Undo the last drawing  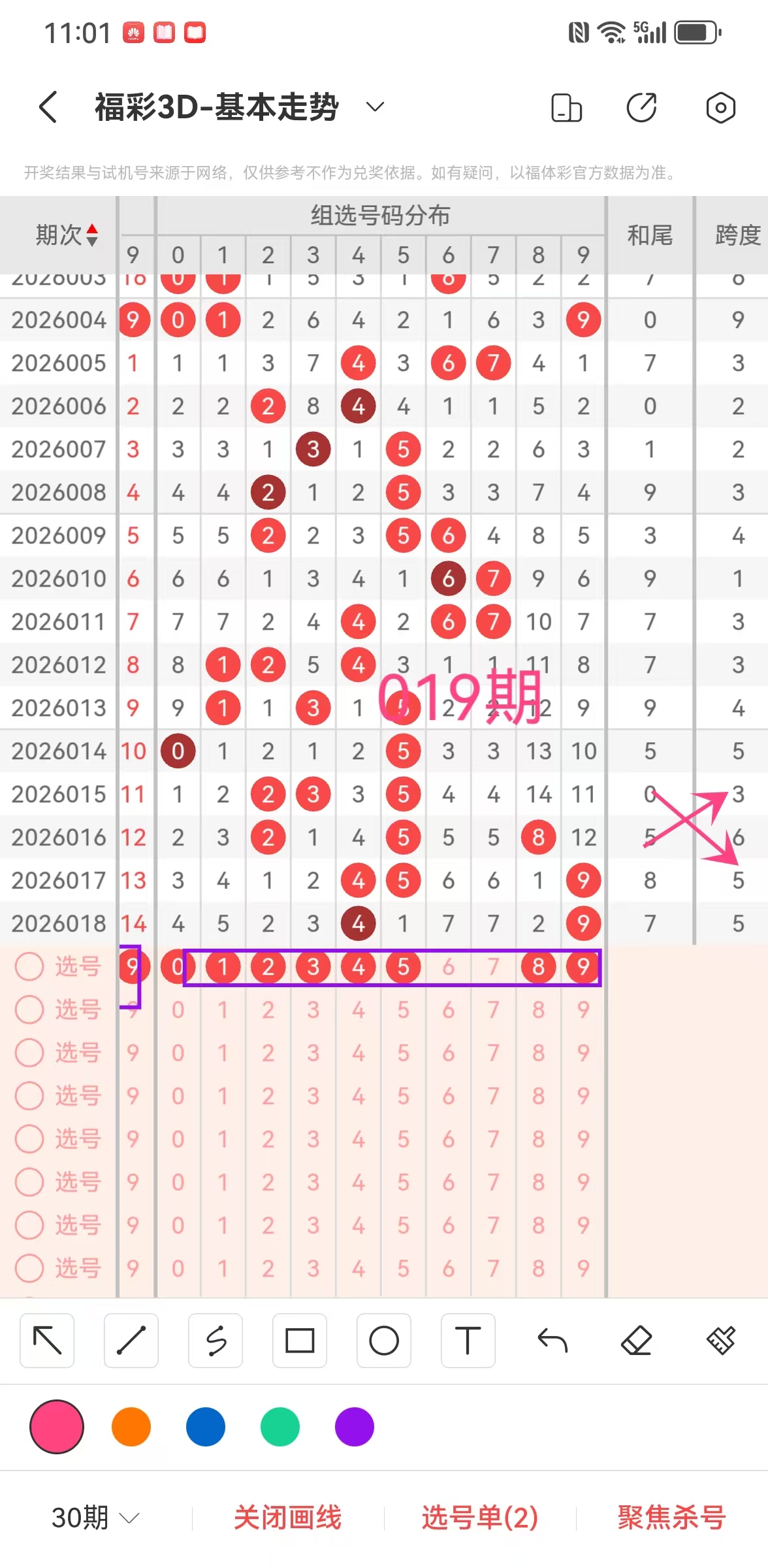pos(552,1341)
